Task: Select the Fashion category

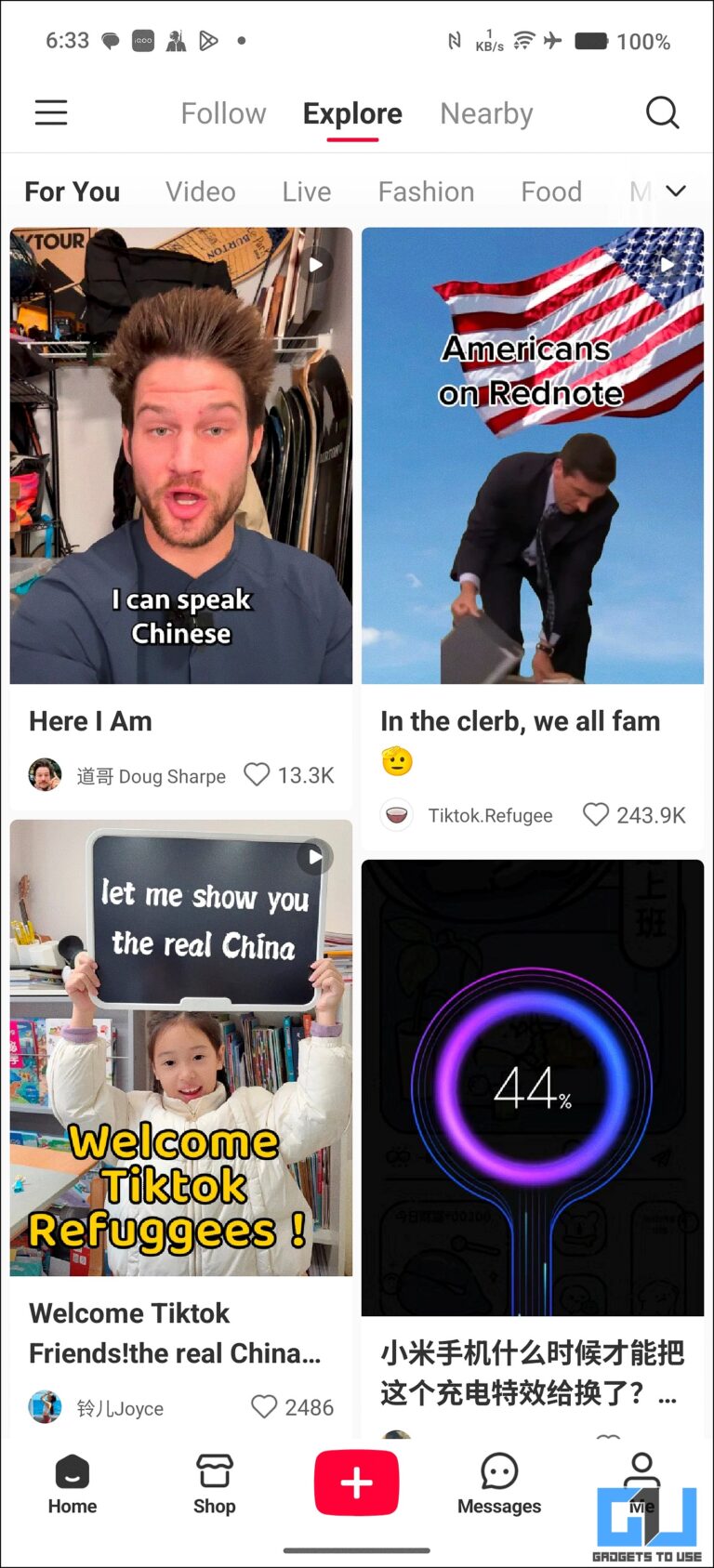Action: (x=426, y=191)
